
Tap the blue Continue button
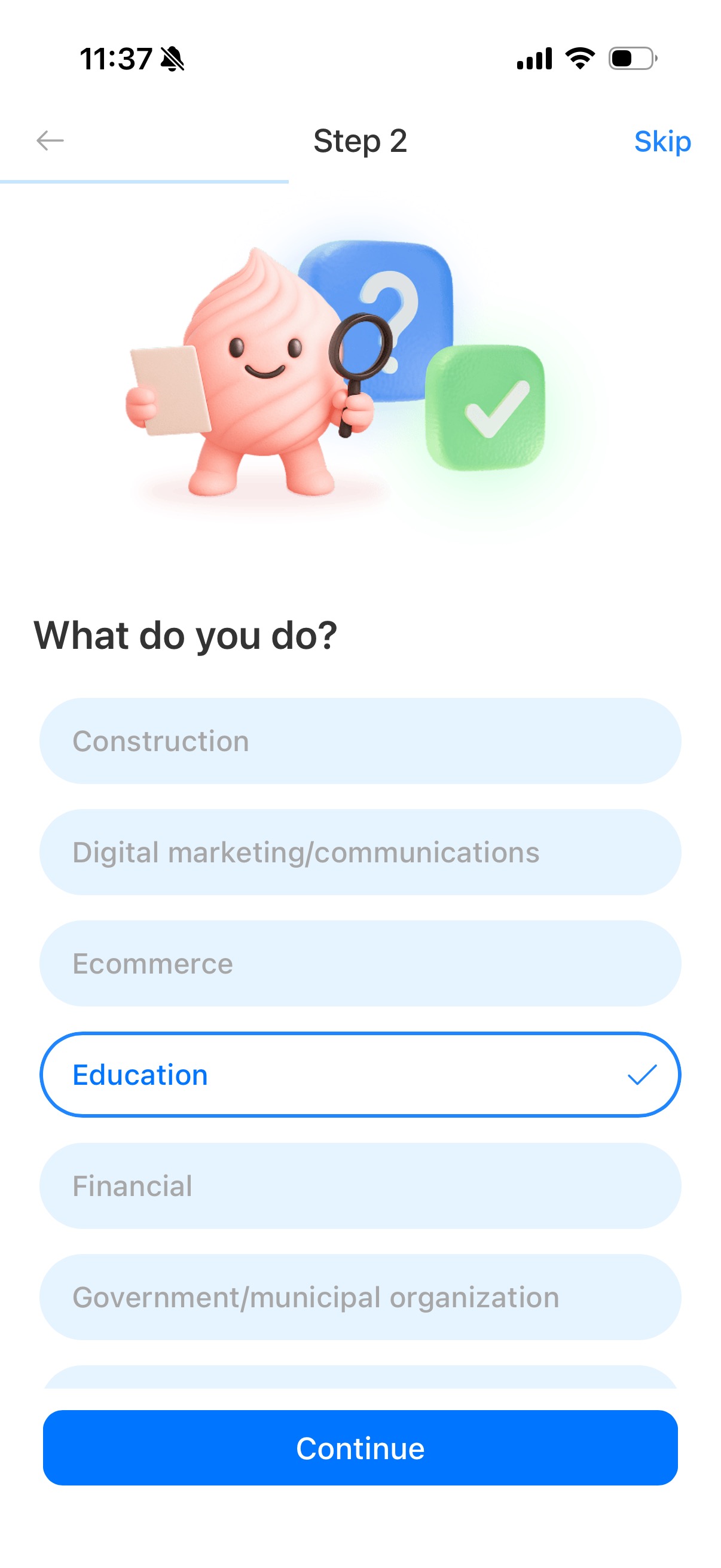[360, 1448]
